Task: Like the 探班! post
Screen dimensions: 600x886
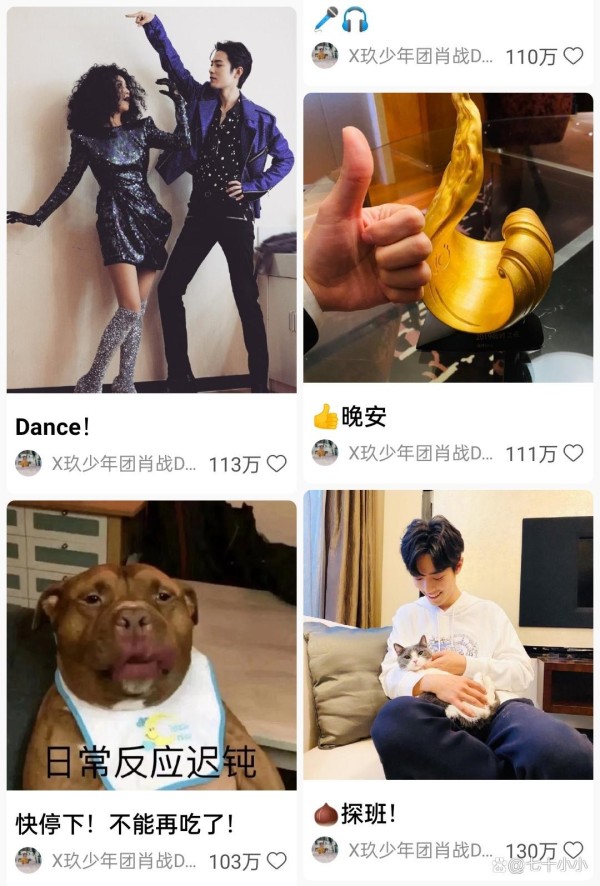Action: pos(573,850)
